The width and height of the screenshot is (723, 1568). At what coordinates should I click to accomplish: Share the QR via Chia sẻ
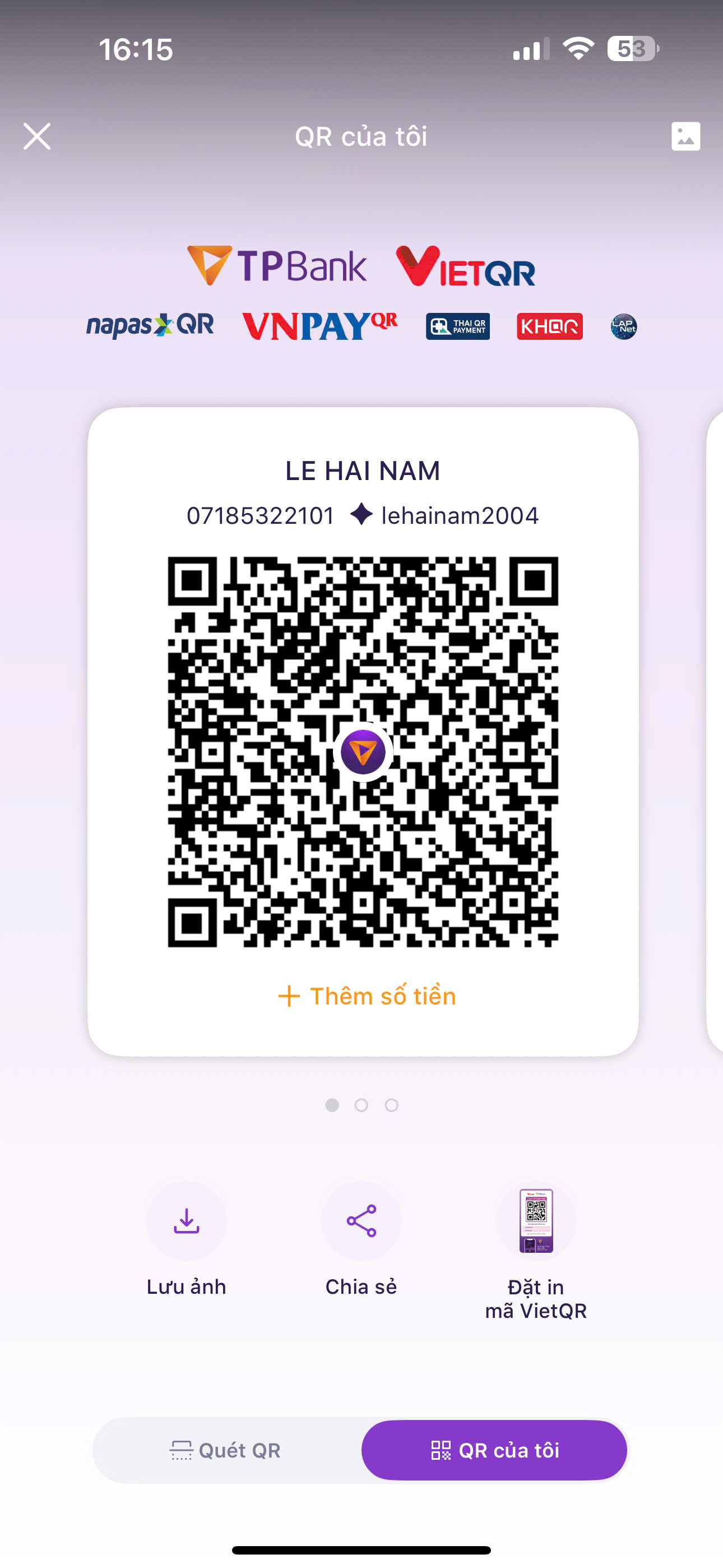pyautogui.click(x=361, y=1221)
